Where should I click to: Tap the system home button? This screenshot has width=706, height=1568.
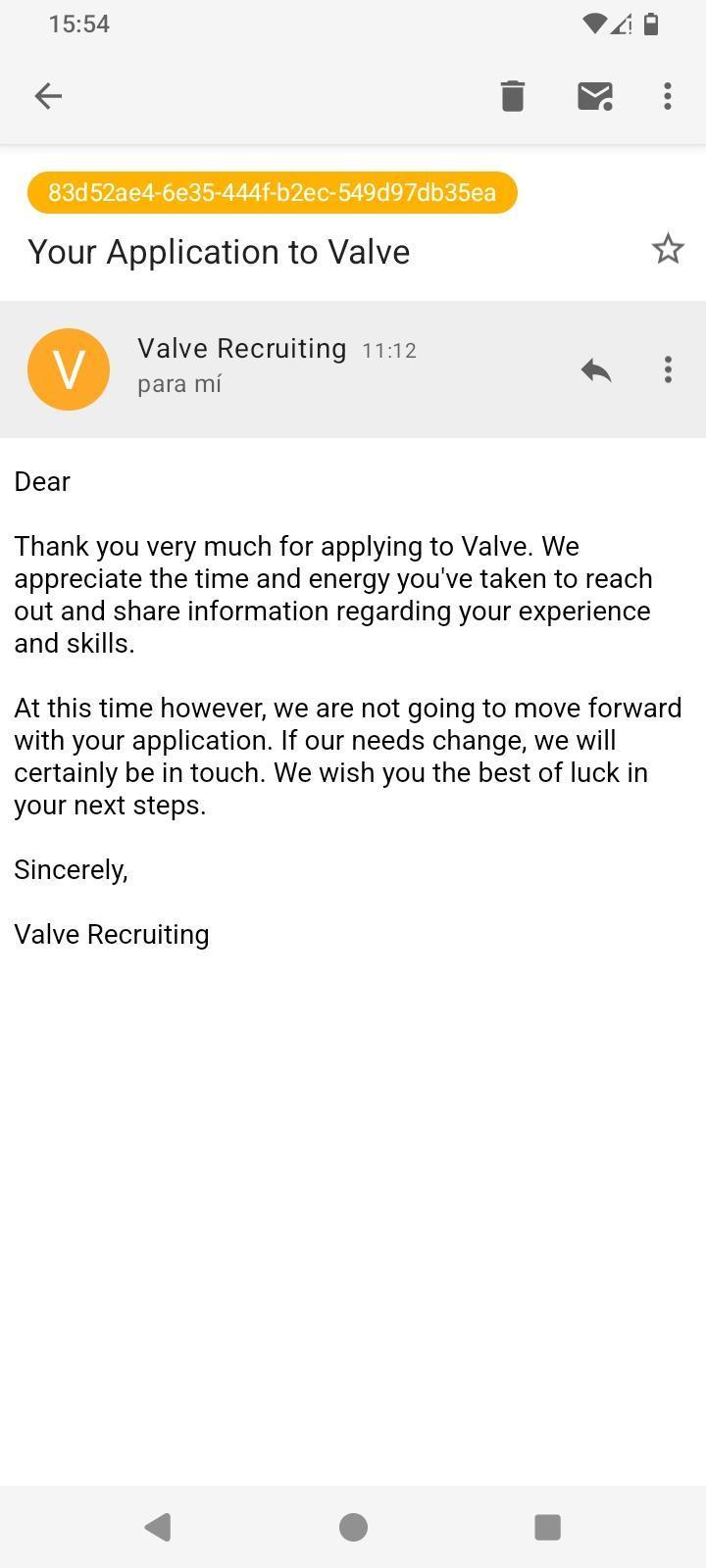353,1526
